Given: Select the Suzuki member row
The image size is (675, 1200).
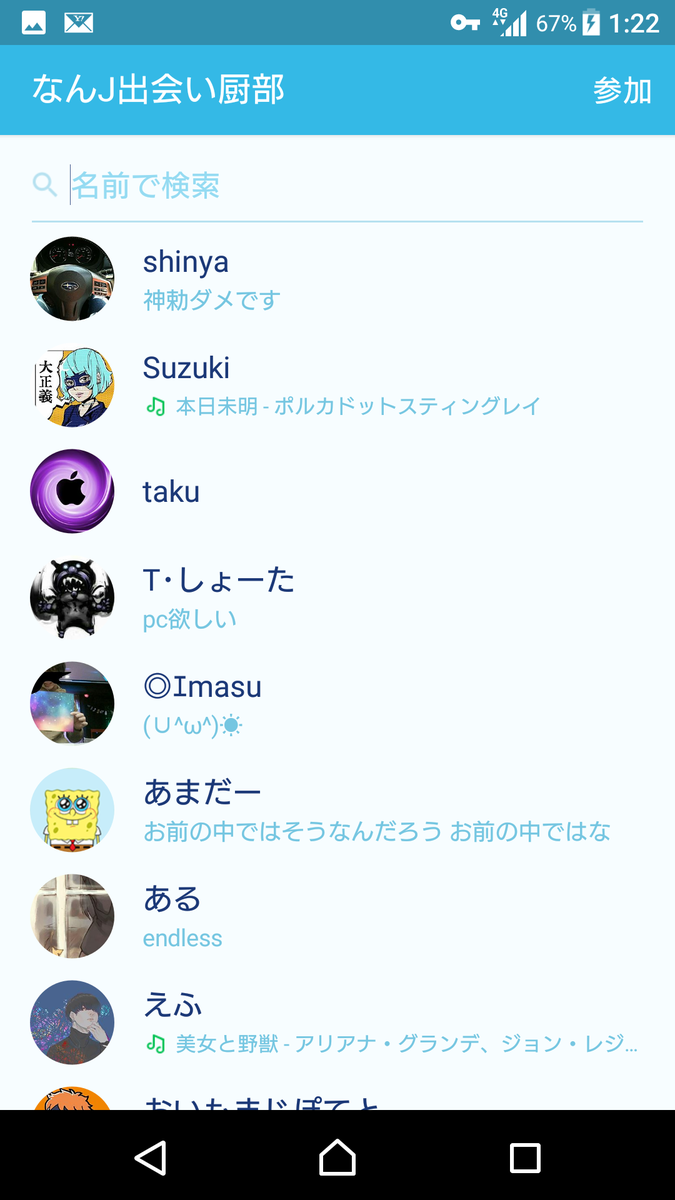Looking at the screenshot, I should pos(337,385).
